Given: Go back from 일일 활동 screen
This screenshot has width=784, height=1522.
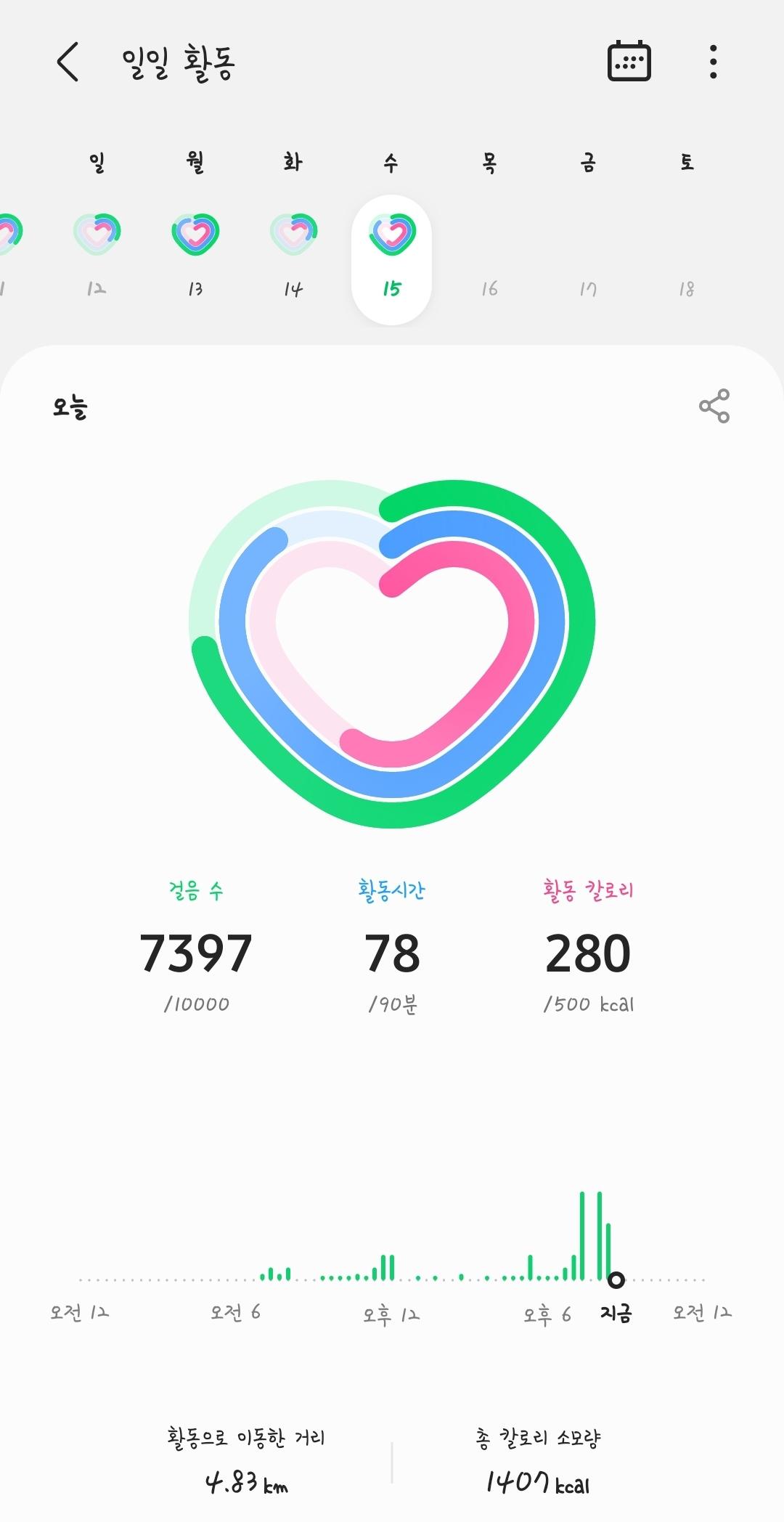Looking at the screenshot, I should (68, 62).
